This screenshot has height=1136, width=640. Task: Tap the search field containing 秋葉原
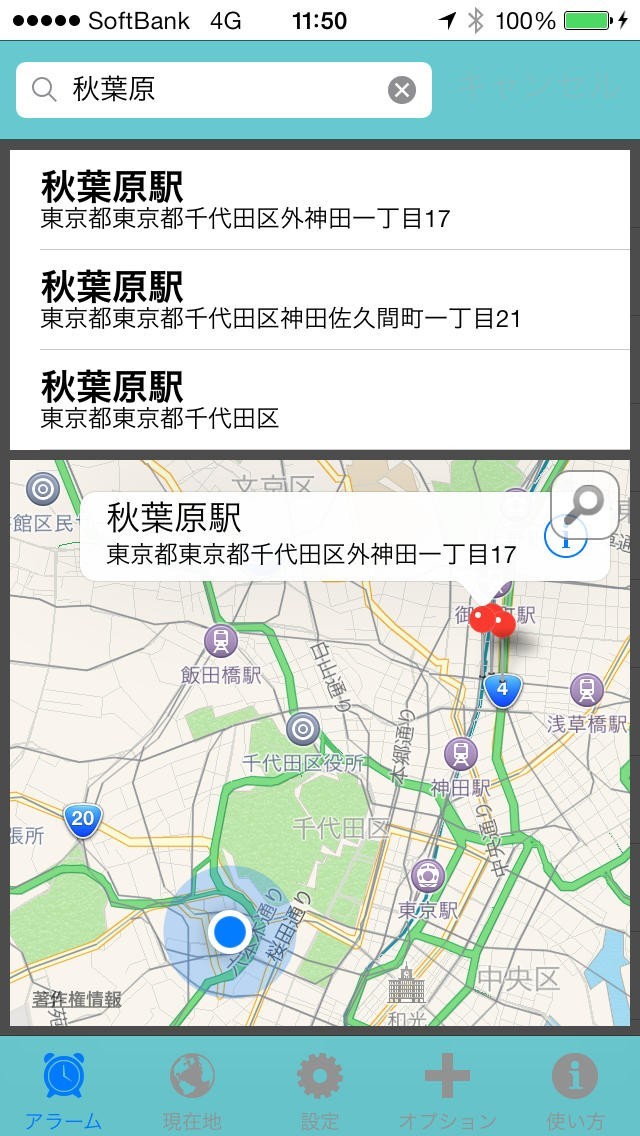coord(220,90)
